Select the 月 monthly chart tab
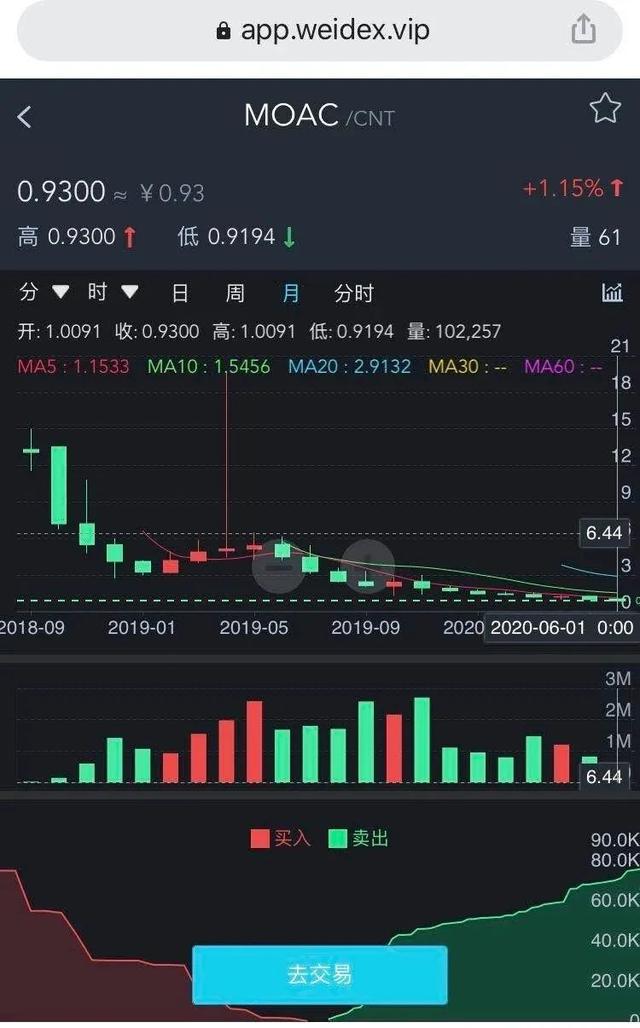The height and width of the screenshot is (1028, 640). (x=290, y=292)
